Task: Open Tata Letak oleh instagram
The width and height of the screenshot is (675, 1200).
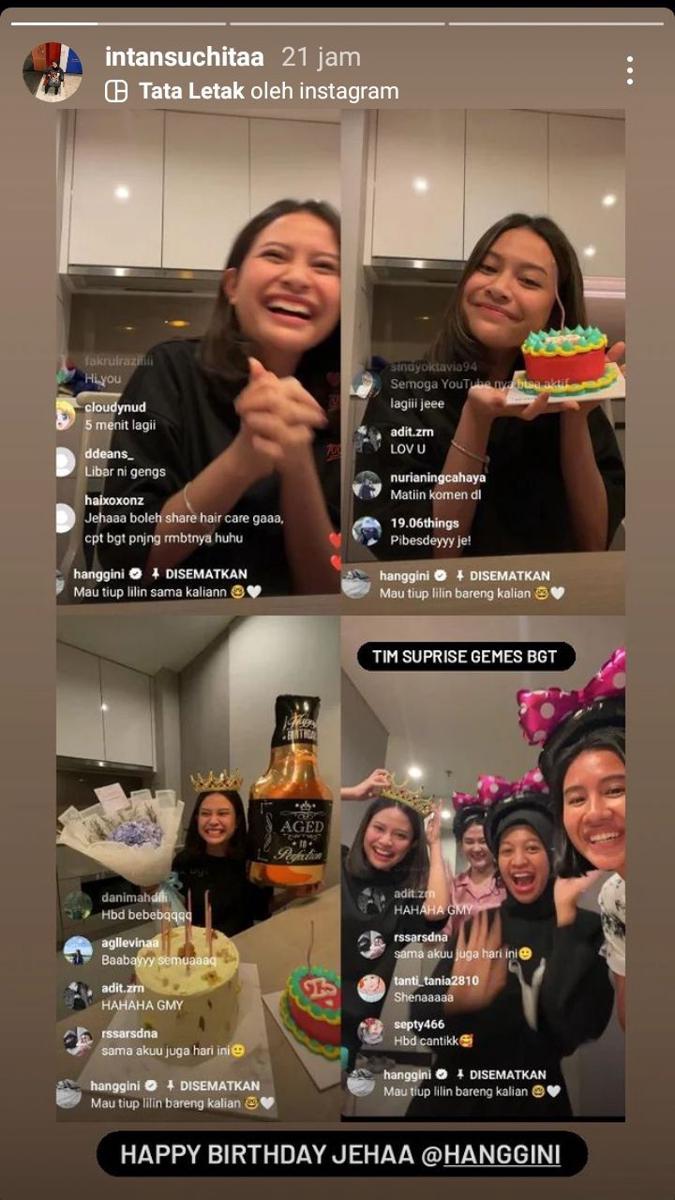Action: click(252, 91)
